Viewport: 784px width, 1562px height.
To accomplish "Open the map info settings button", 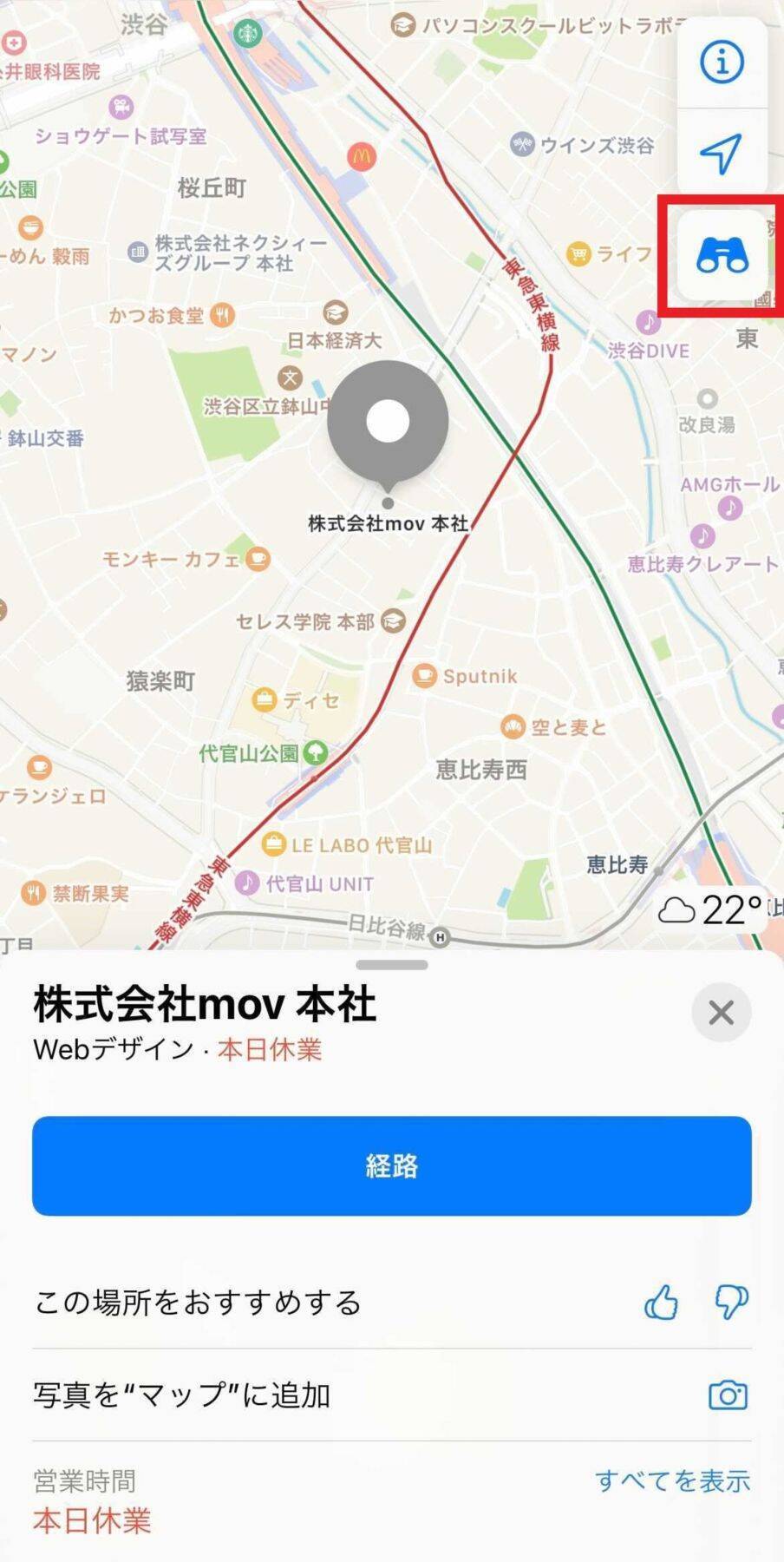I will coord(722,62).
